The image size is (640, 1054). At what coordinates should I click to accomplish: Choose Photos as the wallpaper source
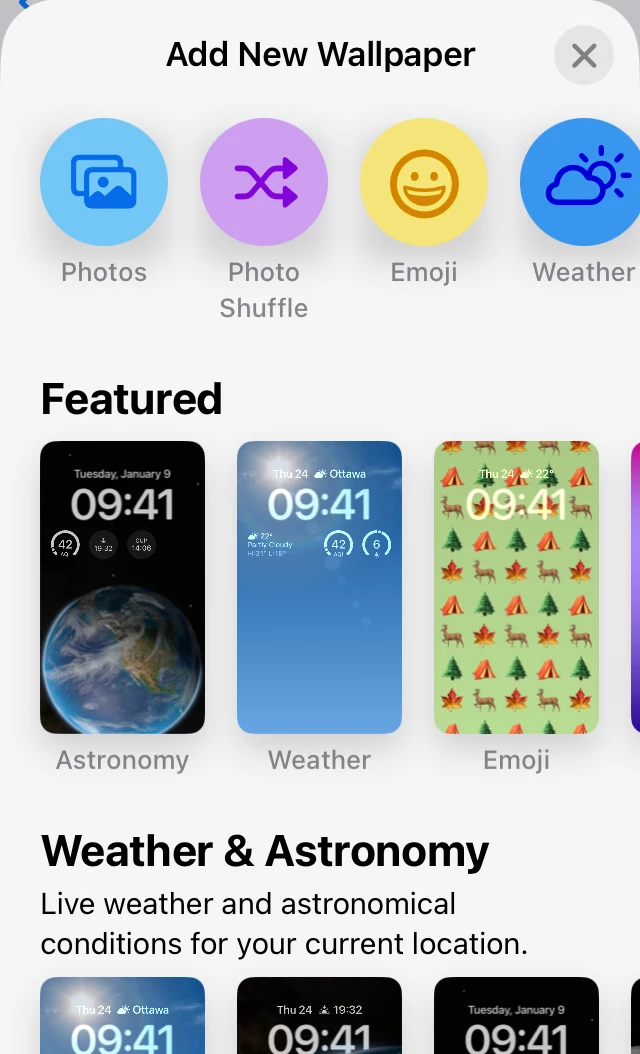point(104,182)
